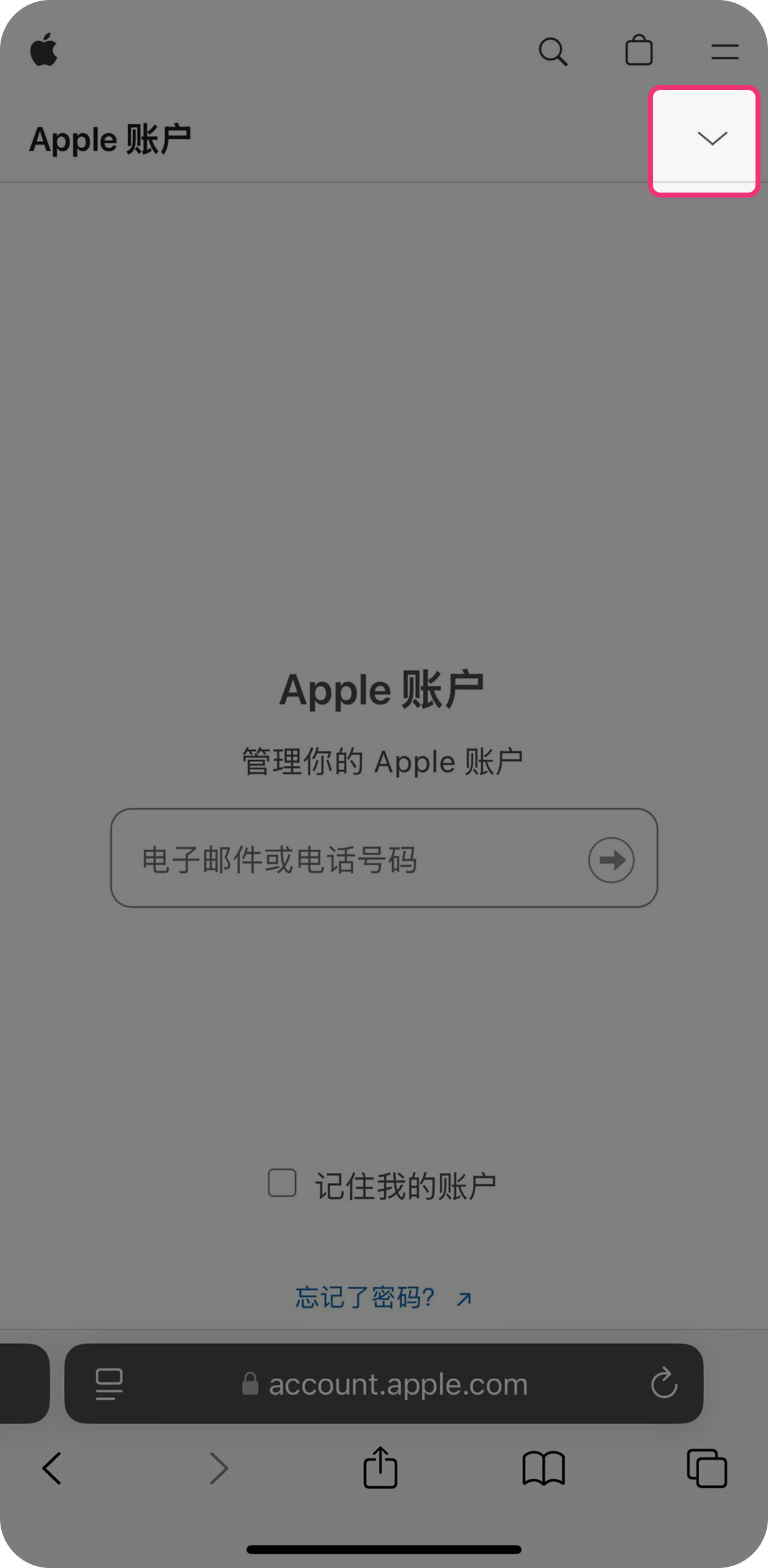Go back to the previous page
This screenshot has width=768, height=1568.
(x=52, y=1468)
